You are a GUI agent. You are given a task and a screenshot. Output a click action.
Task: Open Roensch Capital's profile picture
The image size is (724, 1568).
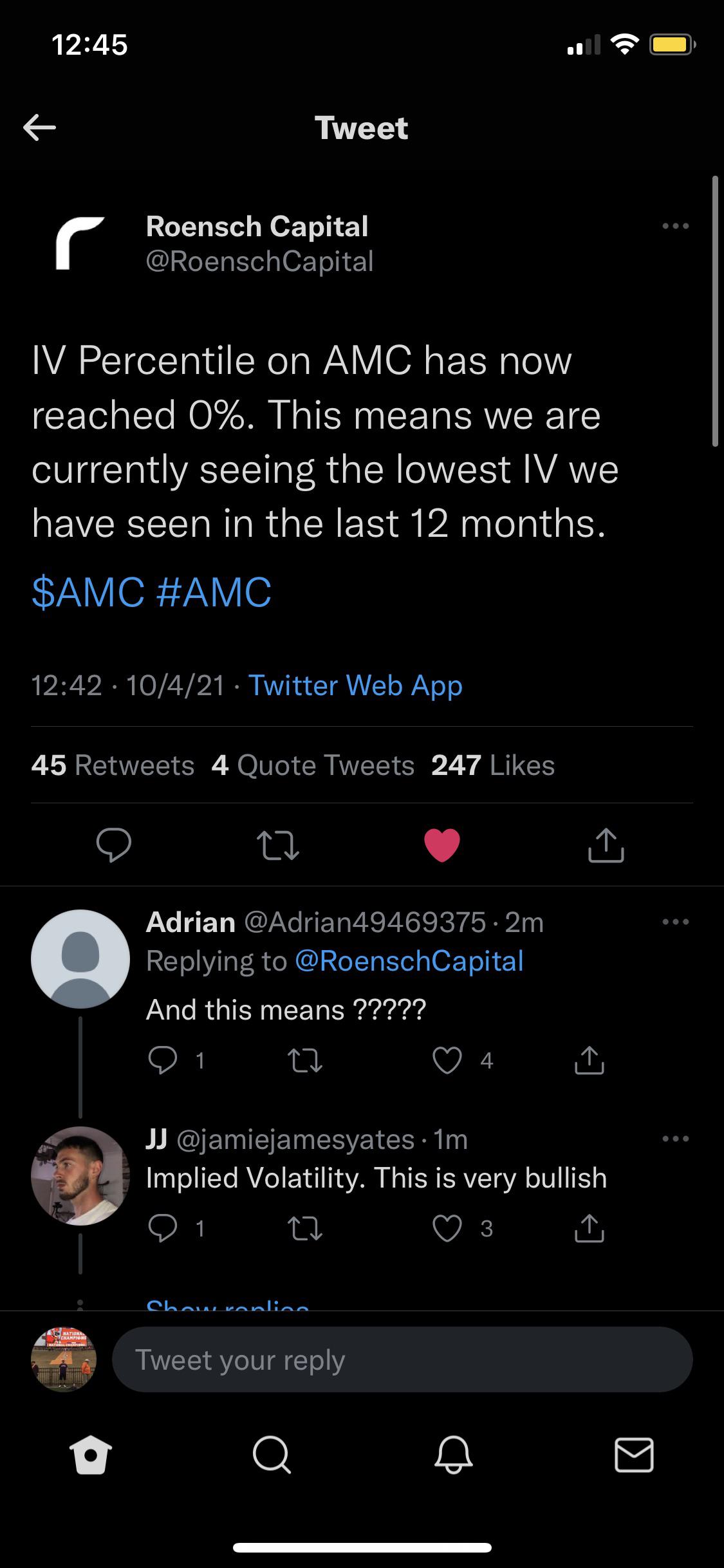click(84, 243)
